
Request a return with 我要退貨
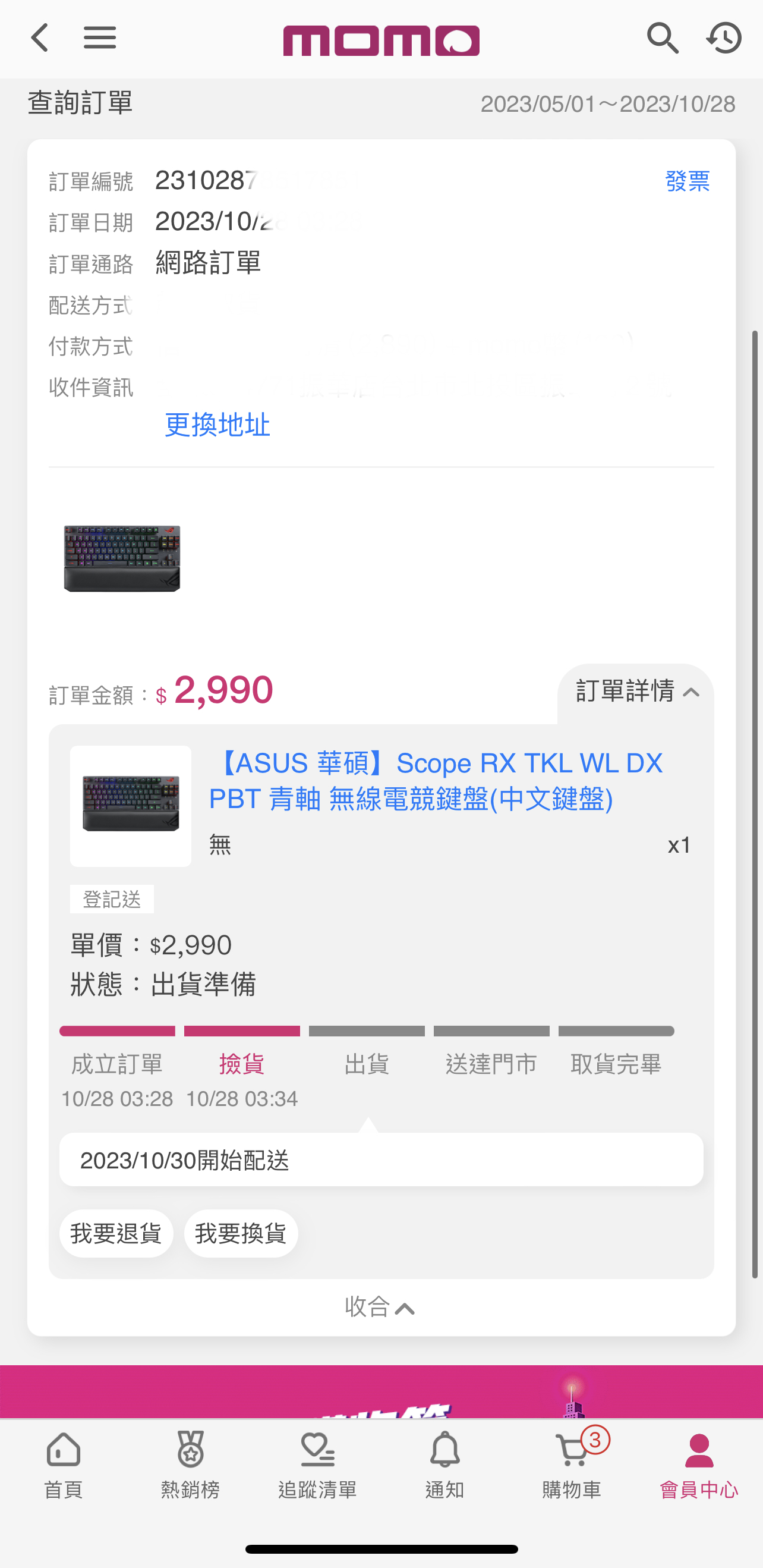(x=116, y=1233)
